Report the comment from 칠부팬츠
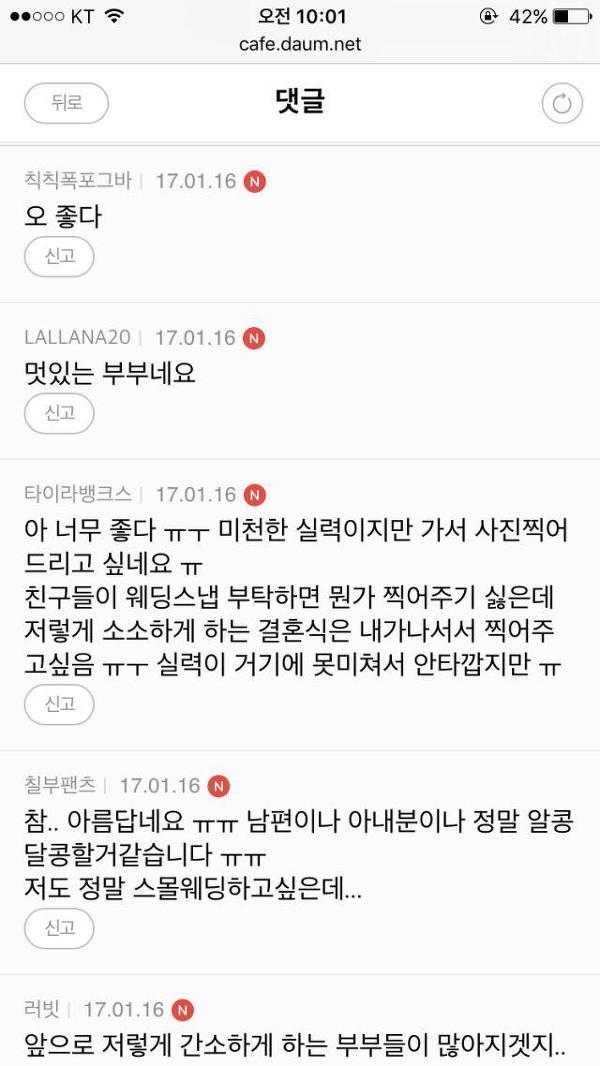This screenshot has height=1066, width=600. (59, 929)
